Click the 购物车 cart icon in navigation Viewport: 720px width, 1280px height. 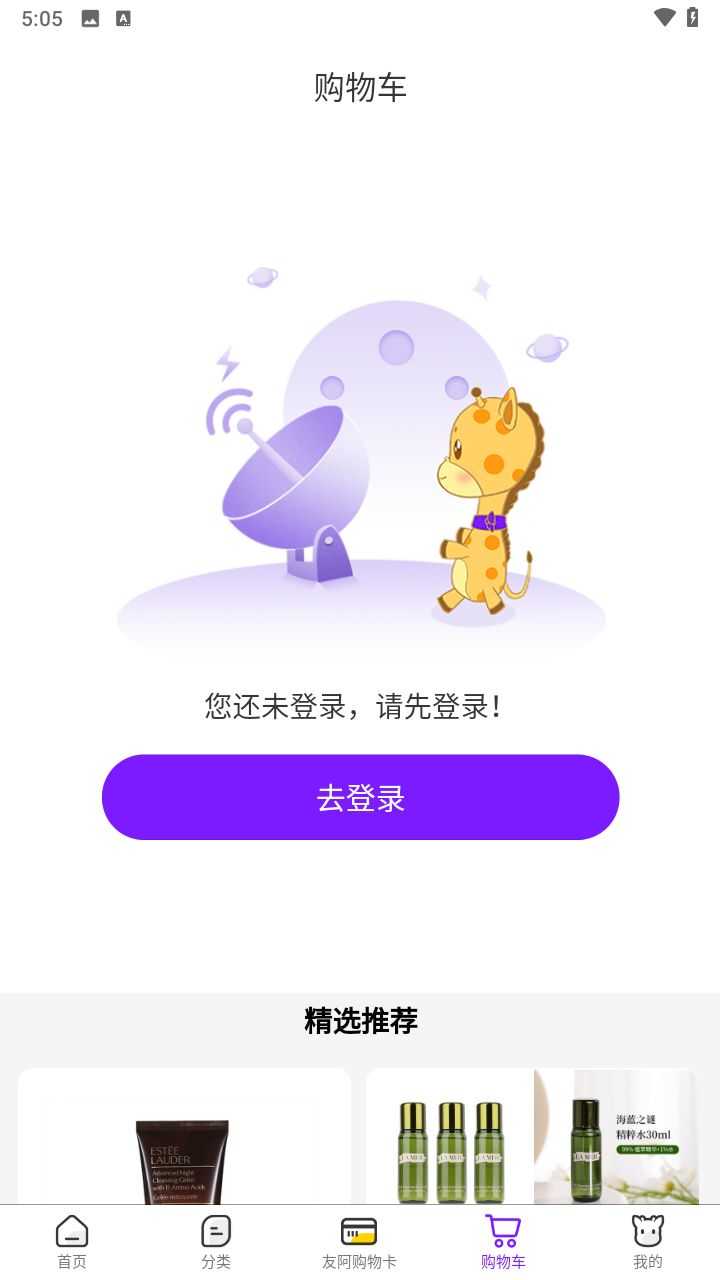[503, 1230]
